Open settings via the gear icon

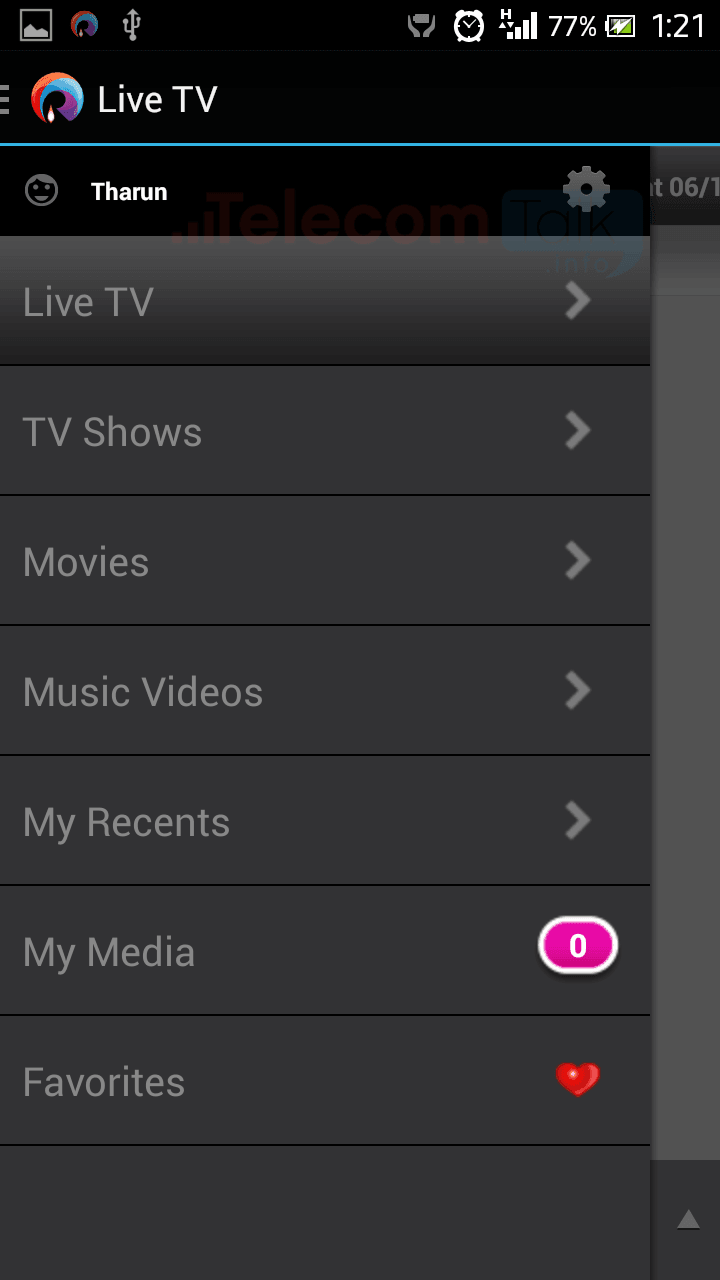point(586,190)
